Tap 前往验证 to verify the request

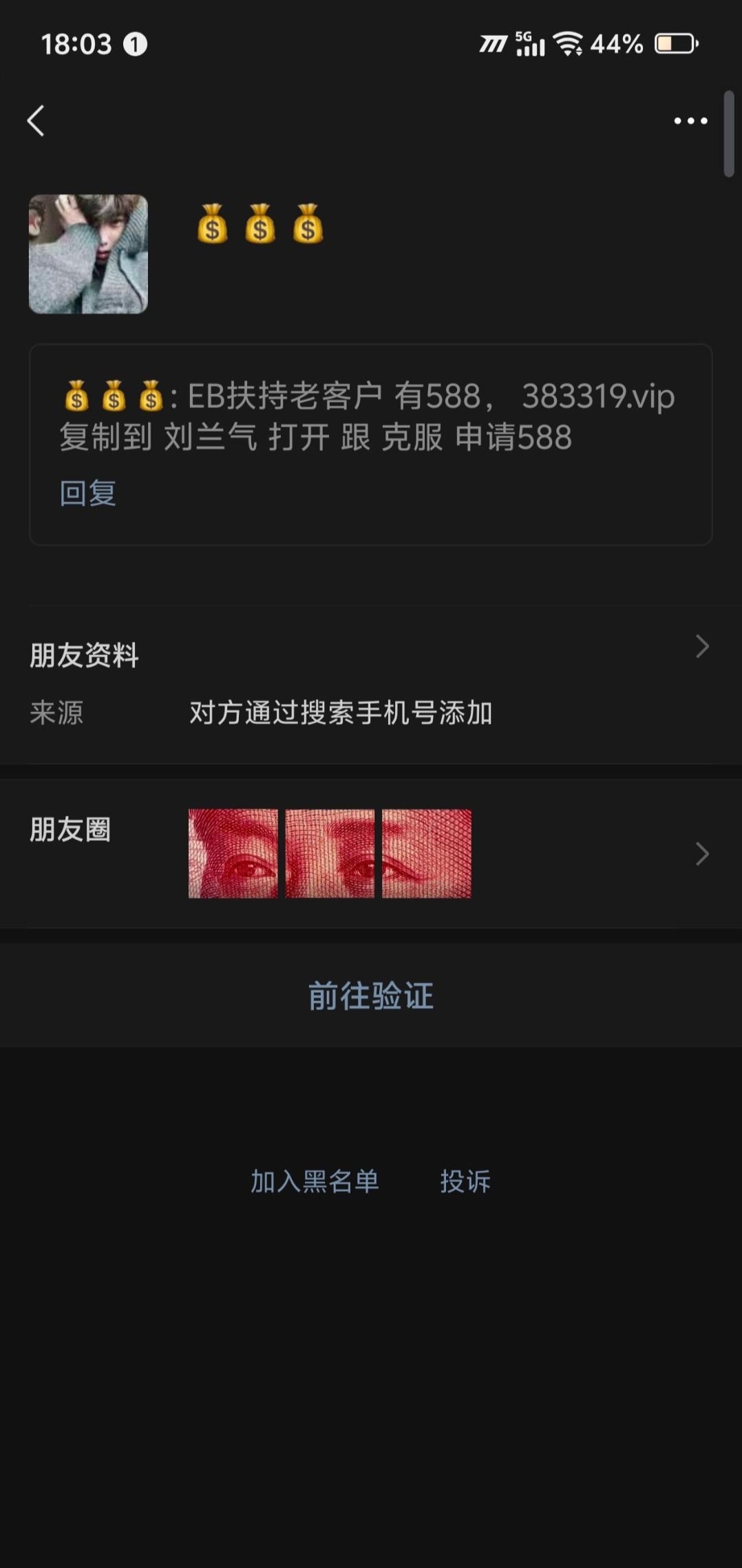pyautogui.click(x=370, y=996)
